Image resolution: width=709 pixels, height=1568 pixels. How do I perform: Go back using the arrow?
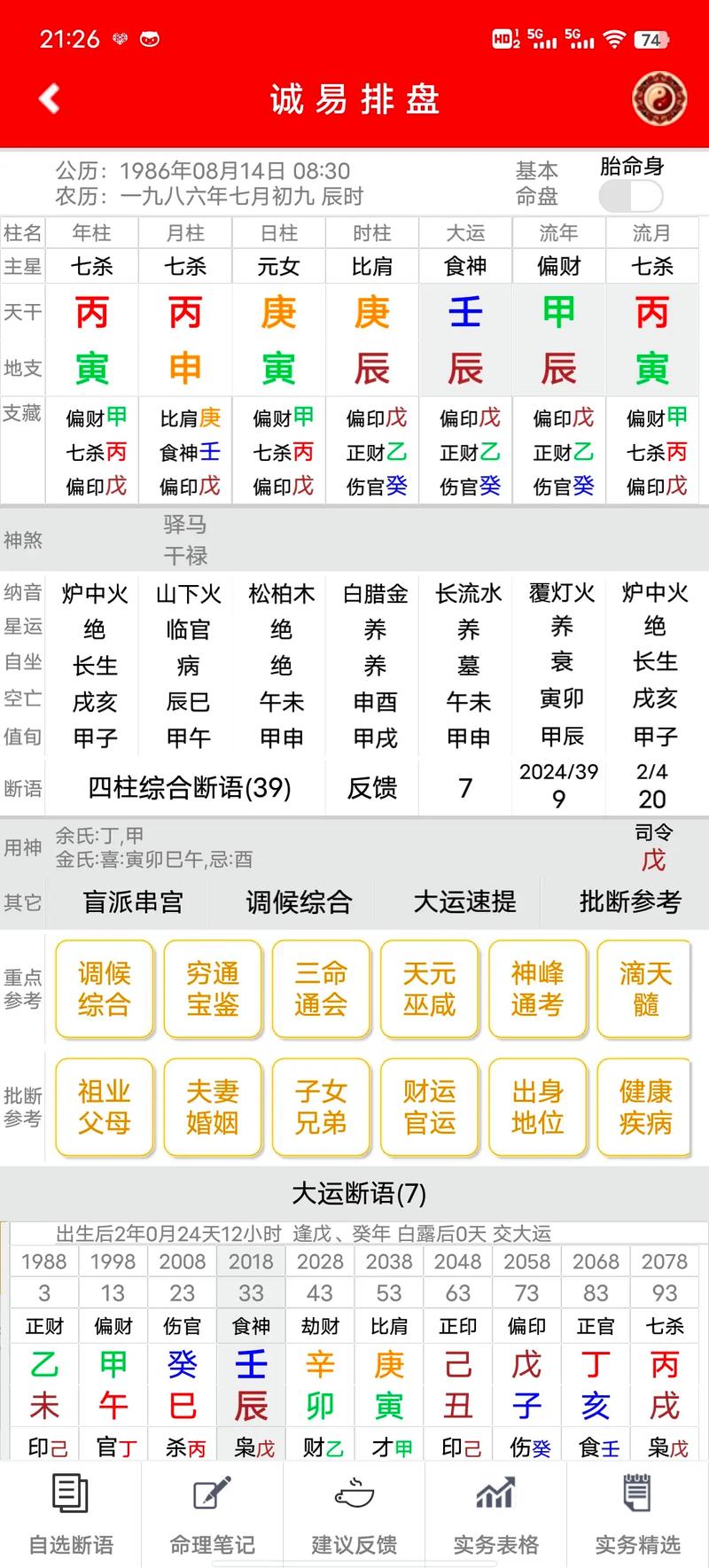[50, 98]
